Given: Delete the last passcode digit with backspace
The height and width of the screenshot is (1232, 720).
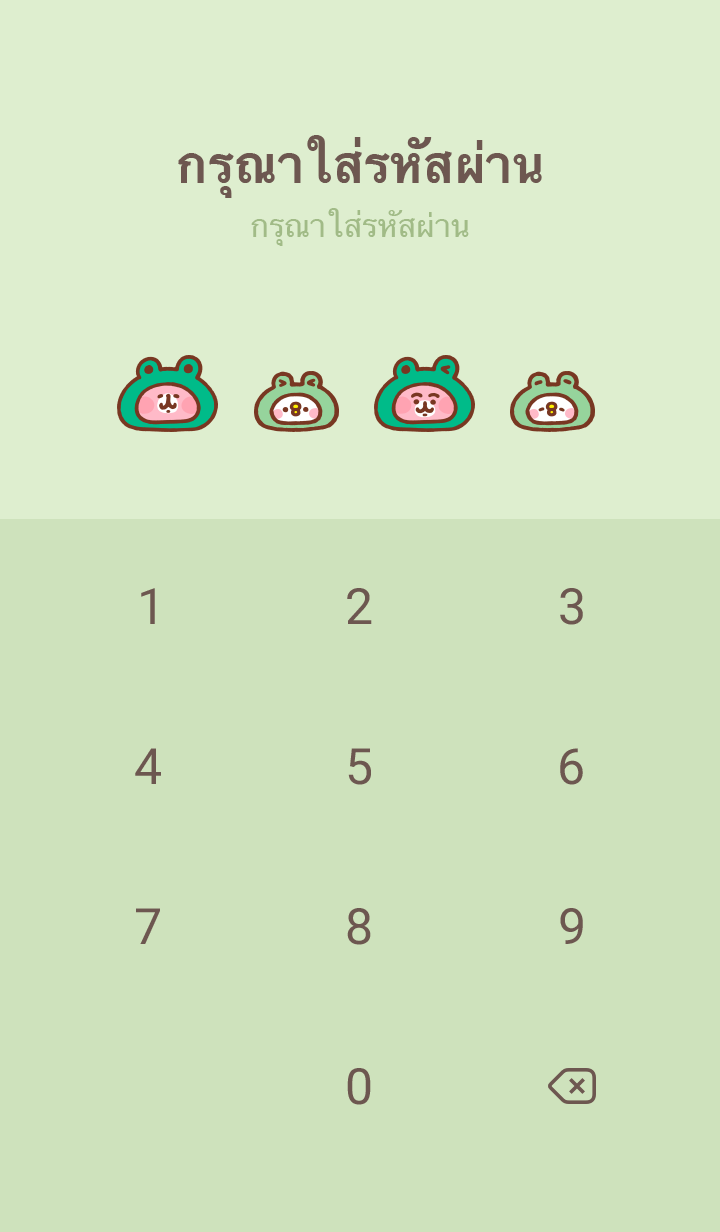Looking at the screenshot, I should tap(572, 1086).
